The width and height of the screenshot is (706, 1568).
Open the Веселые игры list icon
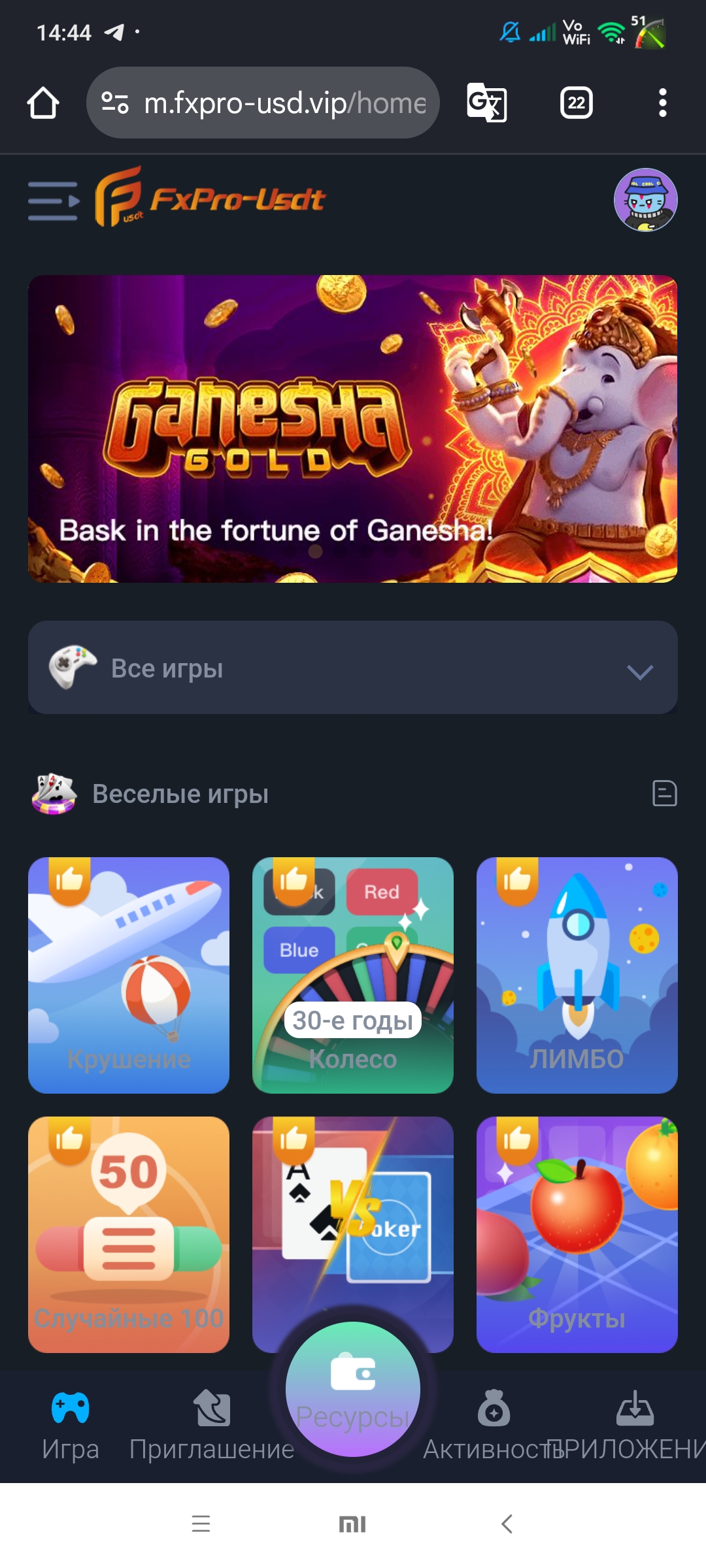click(x=664, y=794)
